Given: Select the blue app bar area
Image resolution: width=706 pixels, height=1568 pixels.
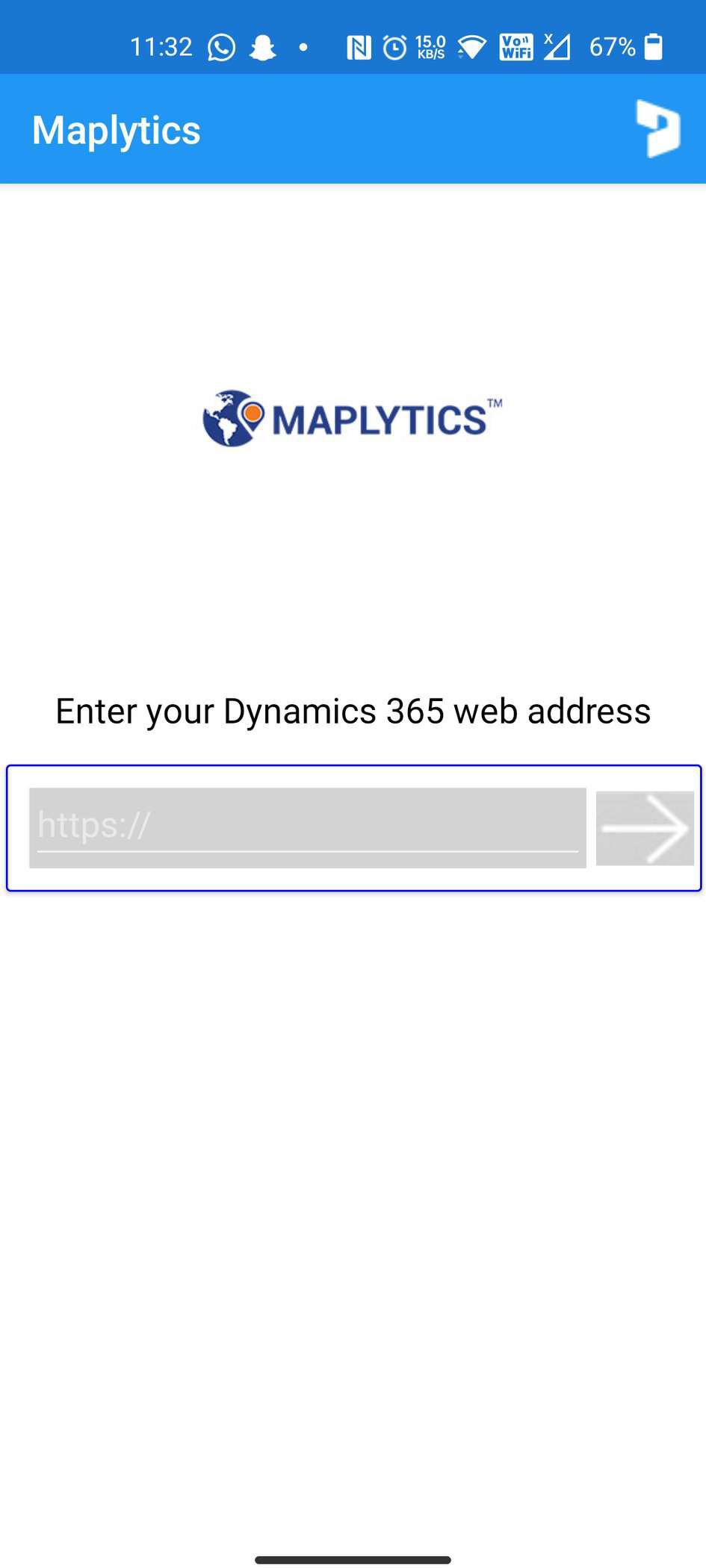Looking at the screenshot, I should 418,128.
